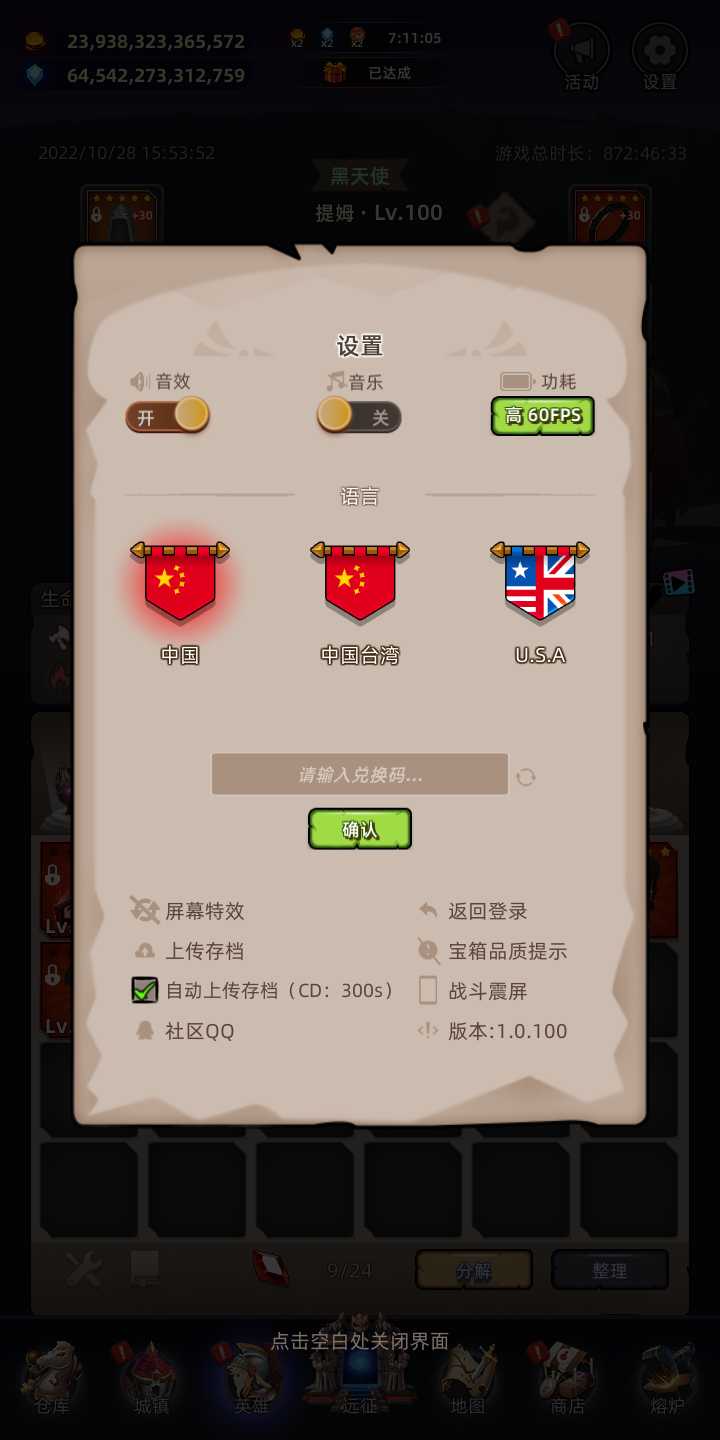This screenshot has height=1440, width=720.
Task: Uncheck 自动上传存档 auto upload checkbox
Action: 145,991
